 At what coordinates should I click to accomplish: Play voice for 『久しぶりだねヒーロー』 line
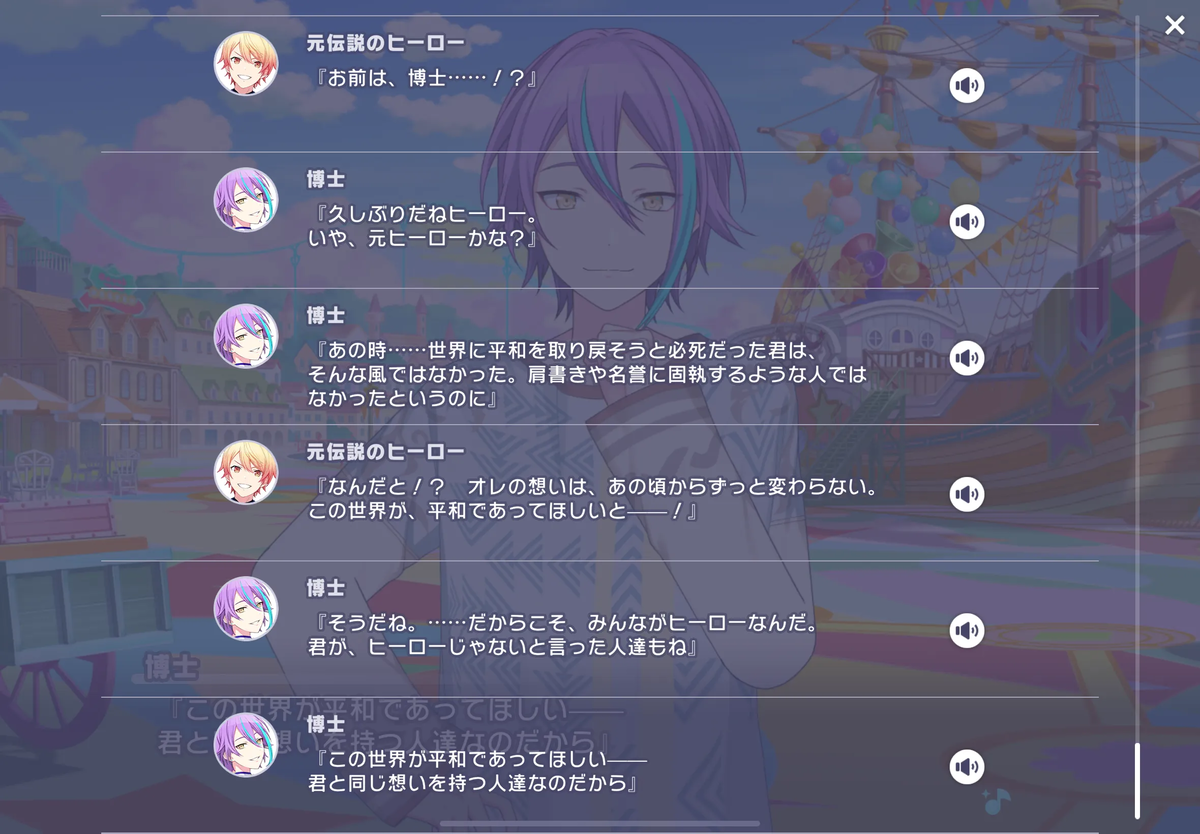(x=966, y=222)
